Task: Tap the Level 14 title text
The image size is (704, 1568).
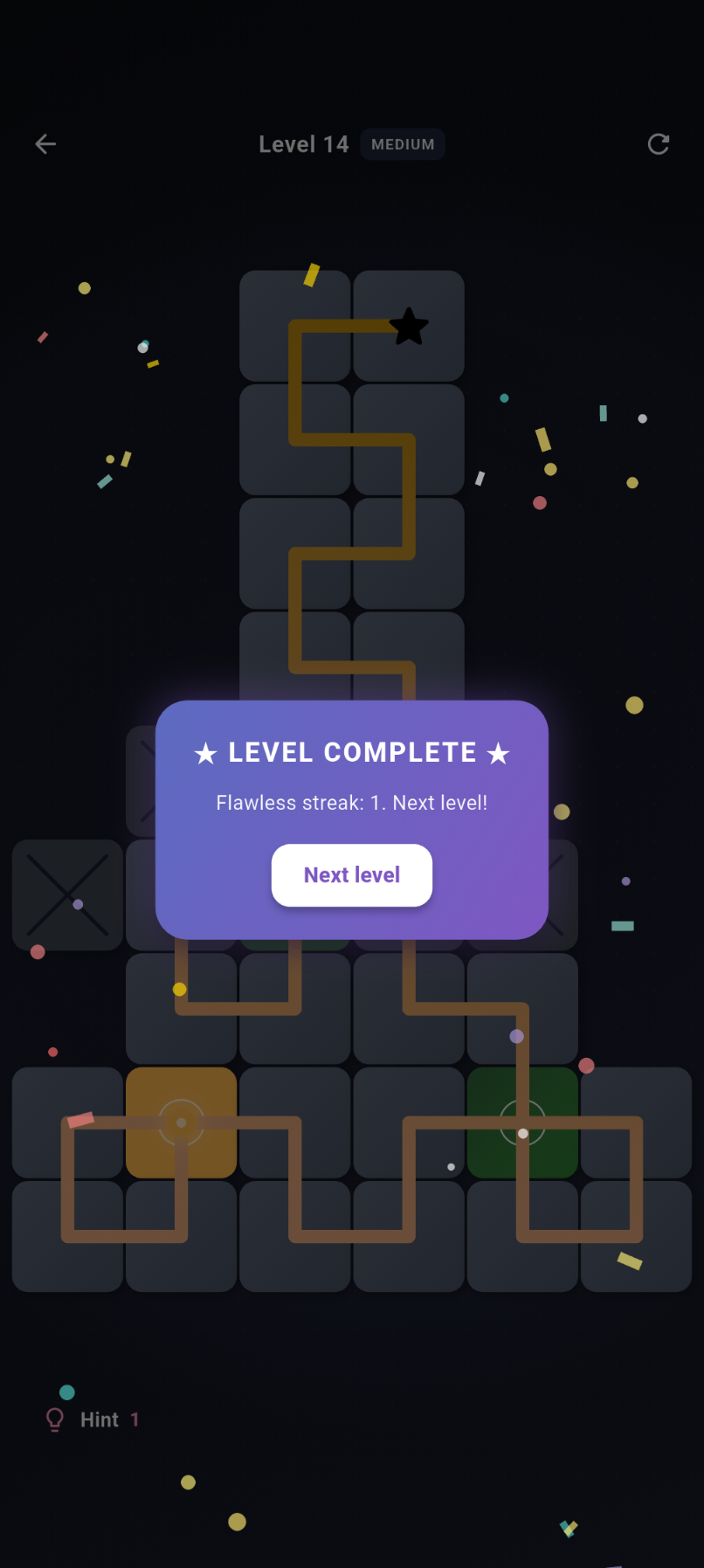Action: (x=303, y=144)
